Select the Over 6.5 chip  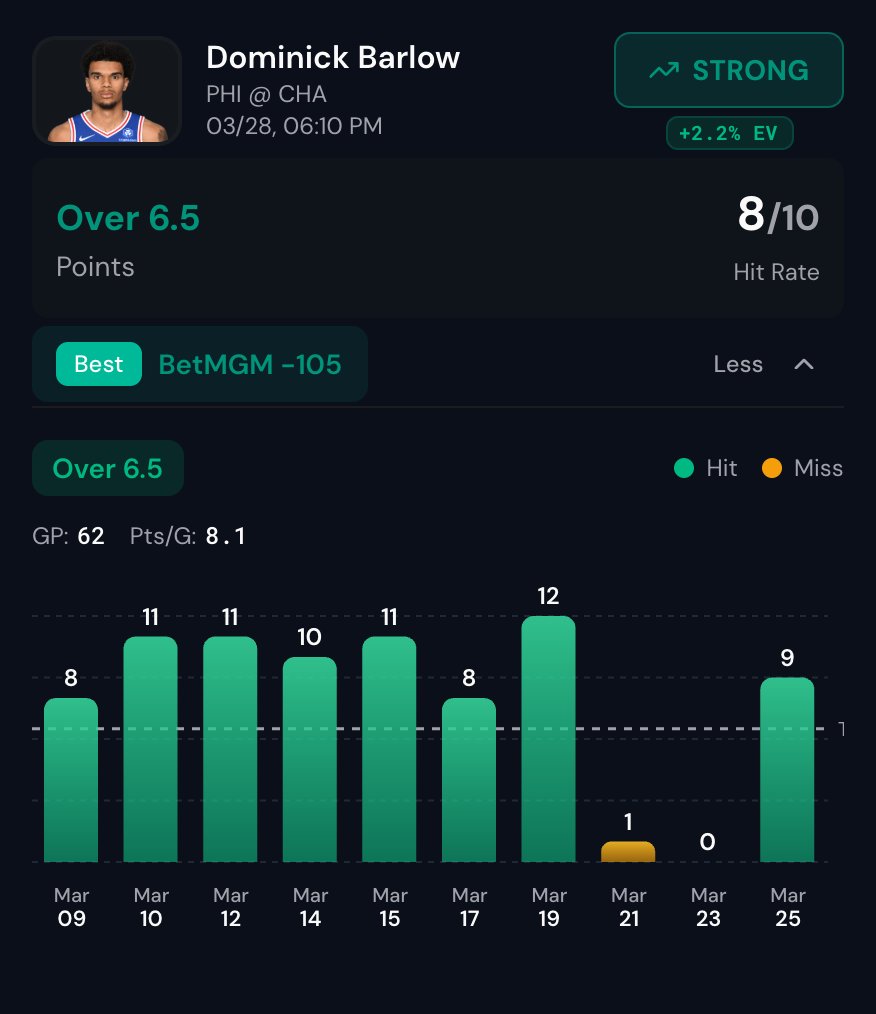[x=108, y=468]
